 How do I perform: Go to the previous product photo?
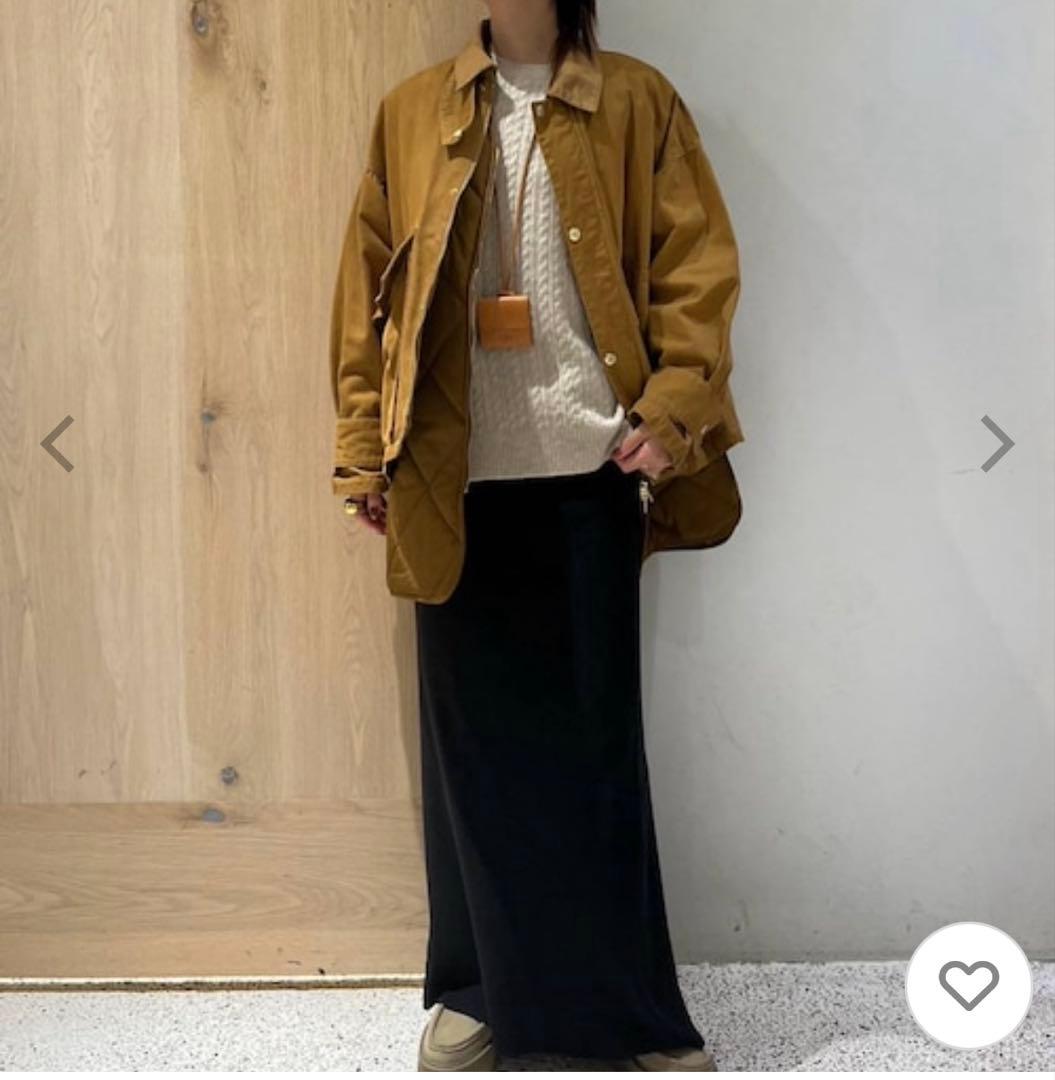click(57, 443)
